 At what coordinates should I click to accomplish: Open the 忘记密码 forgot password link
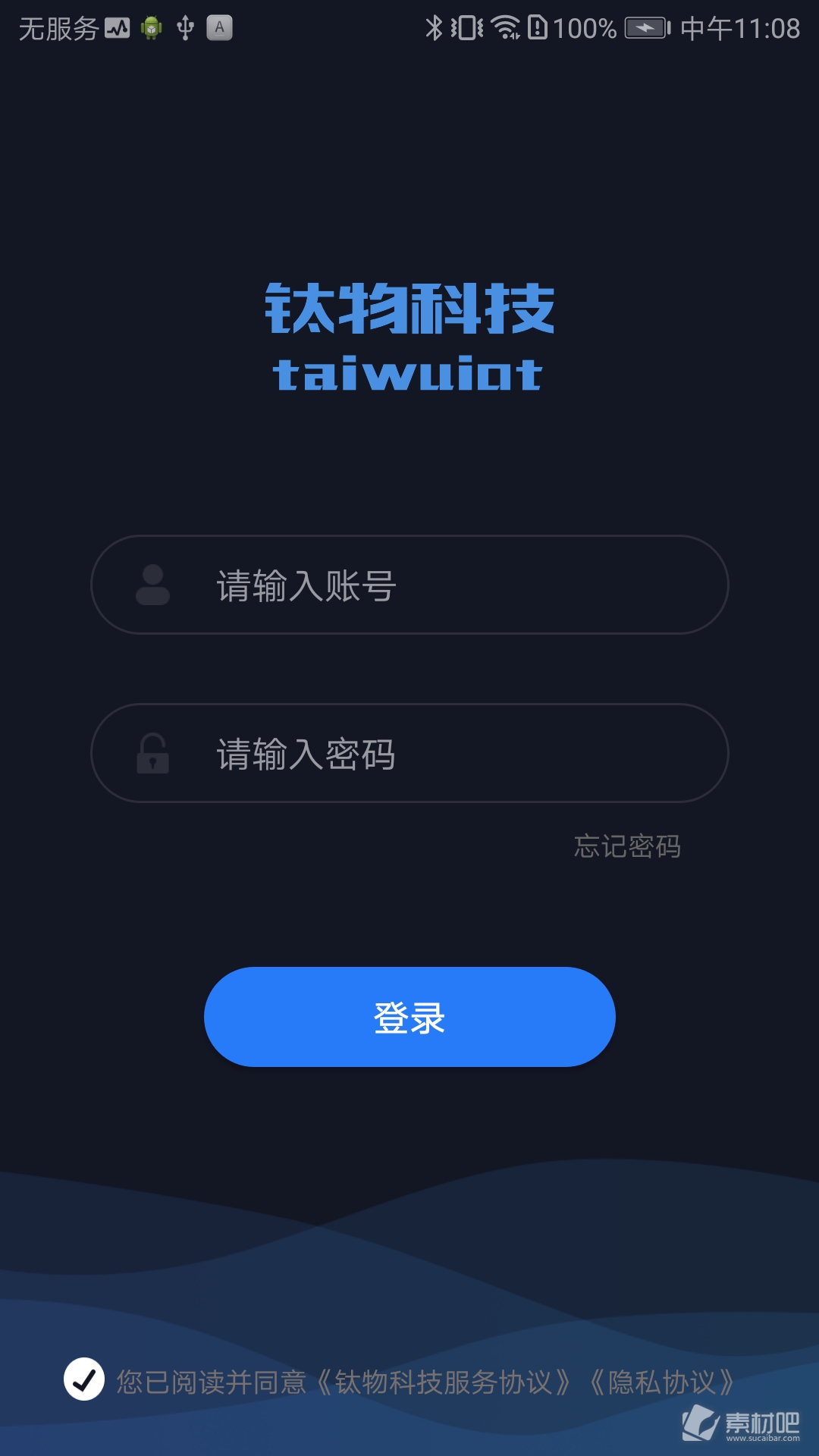click(627, 846)
